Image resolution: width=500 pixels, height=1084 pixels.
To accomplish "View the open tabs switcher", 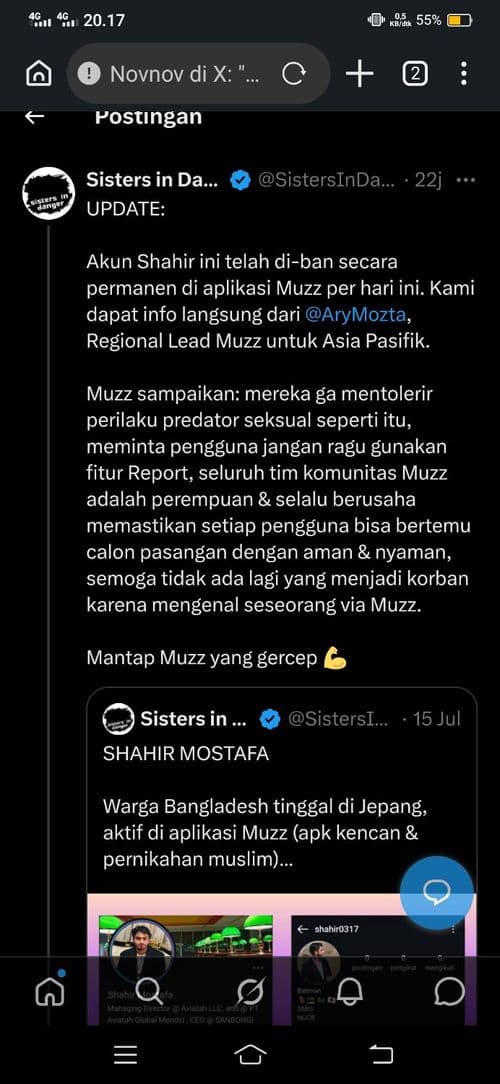I will pos(414,74).
